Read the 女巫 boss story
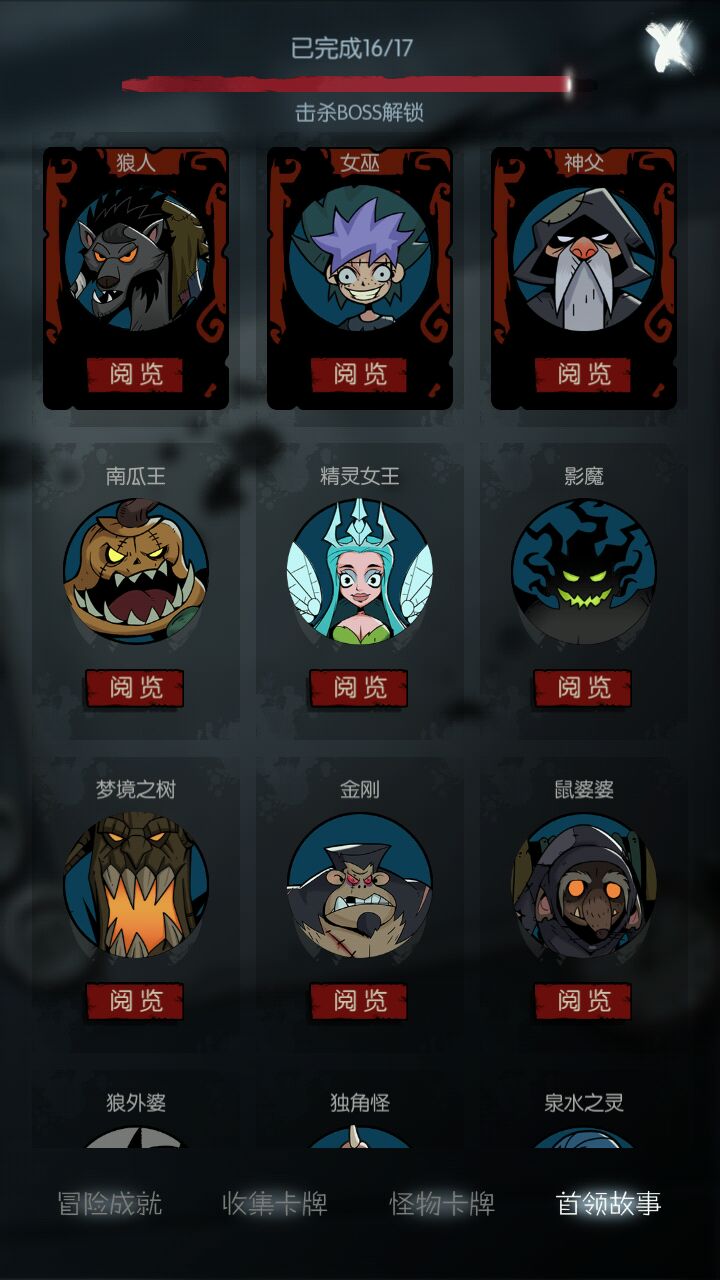 360,374
